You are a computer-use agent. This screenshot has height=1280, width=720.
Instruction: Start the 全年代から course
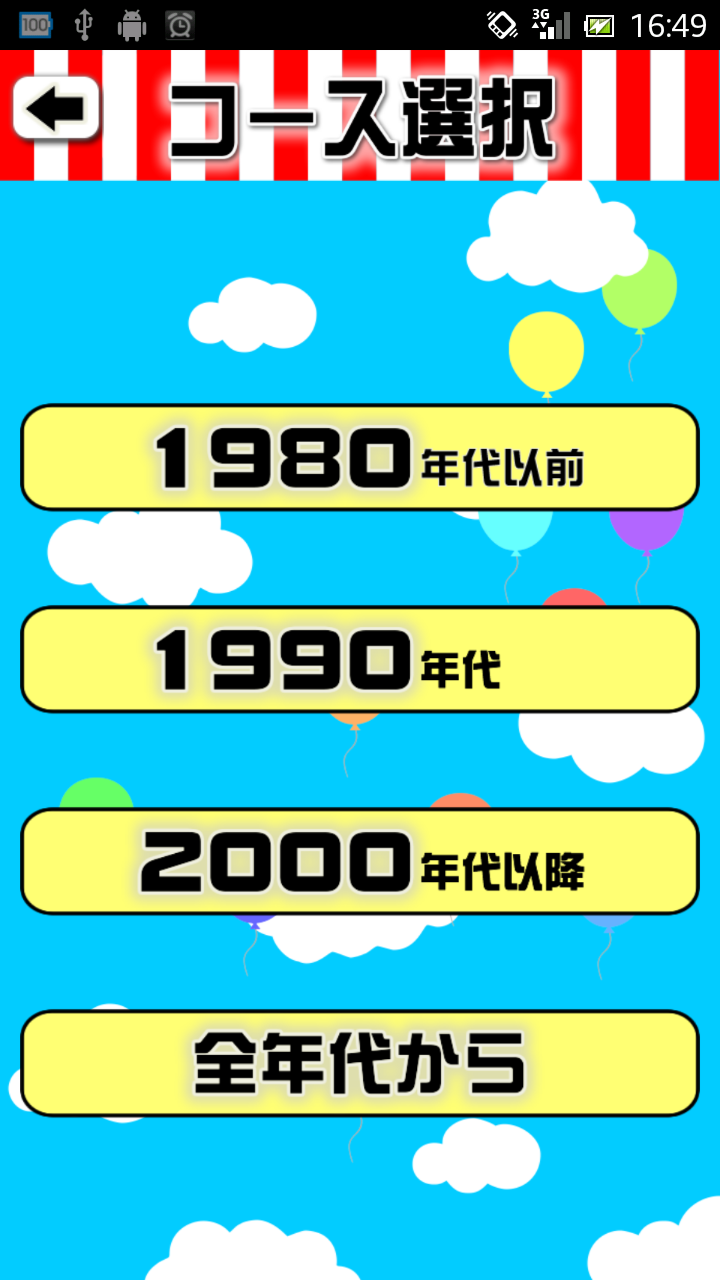click(x=360, y=1063)
